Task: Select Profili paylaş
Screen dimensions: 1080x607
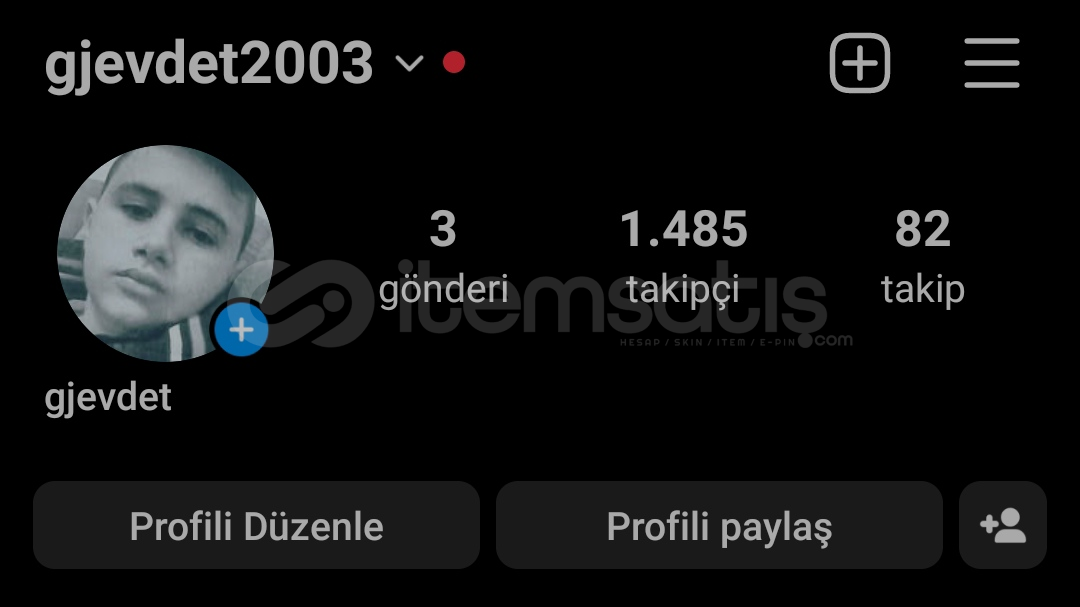Action: pos(719,526)
